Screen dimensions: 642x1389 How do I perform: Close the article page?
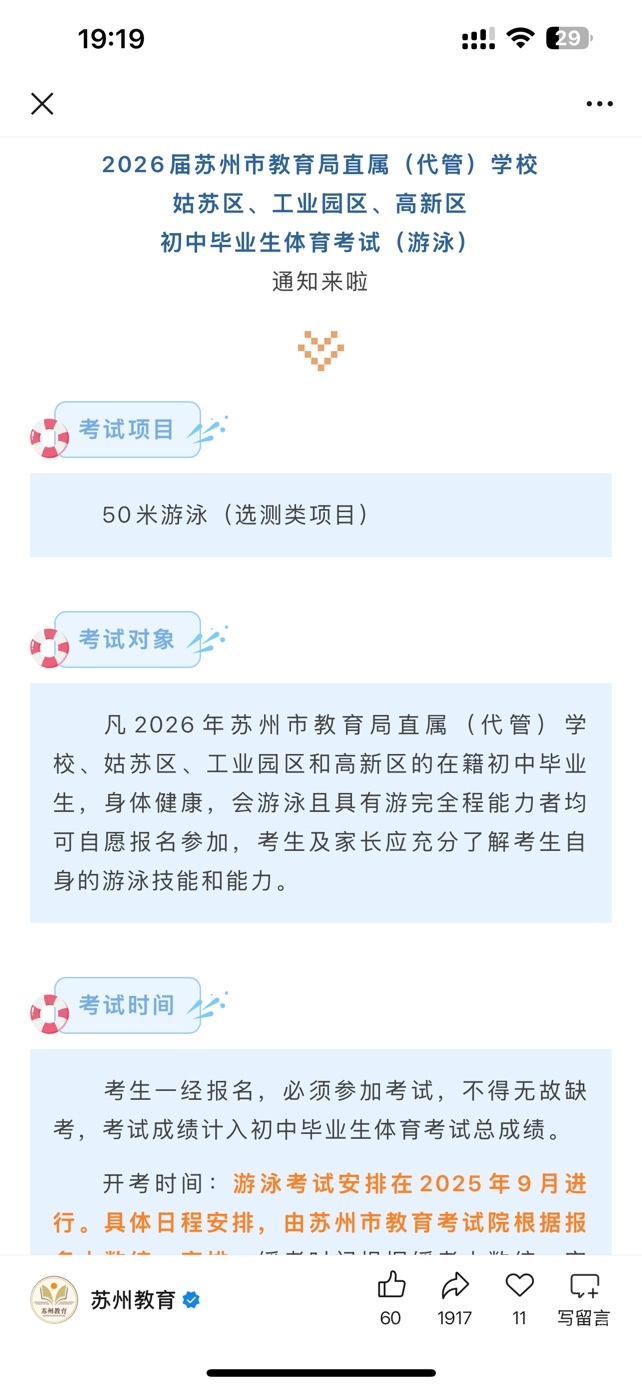tap(42, 104)
